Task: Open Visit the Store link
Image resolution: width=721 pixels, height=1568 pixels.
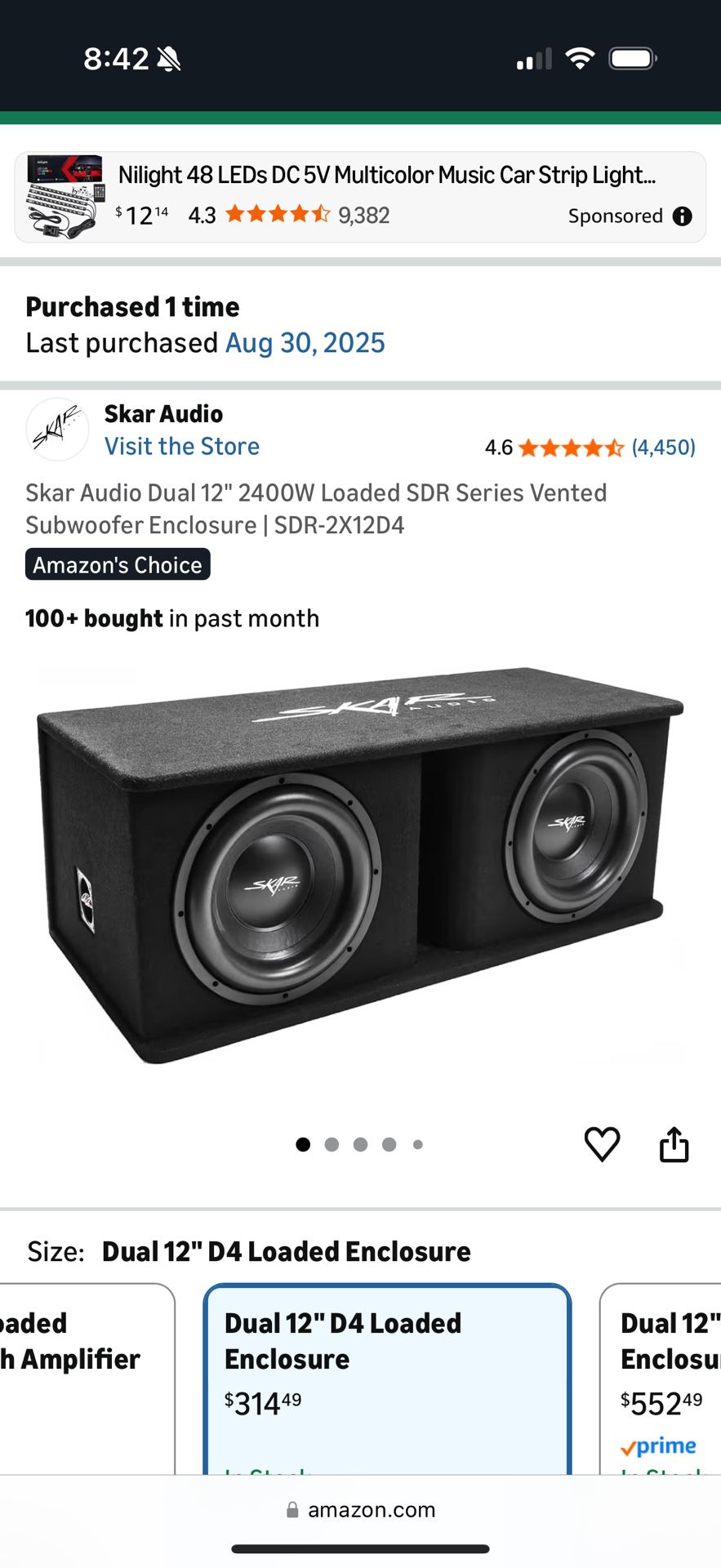Action: (x=181, y=446)
